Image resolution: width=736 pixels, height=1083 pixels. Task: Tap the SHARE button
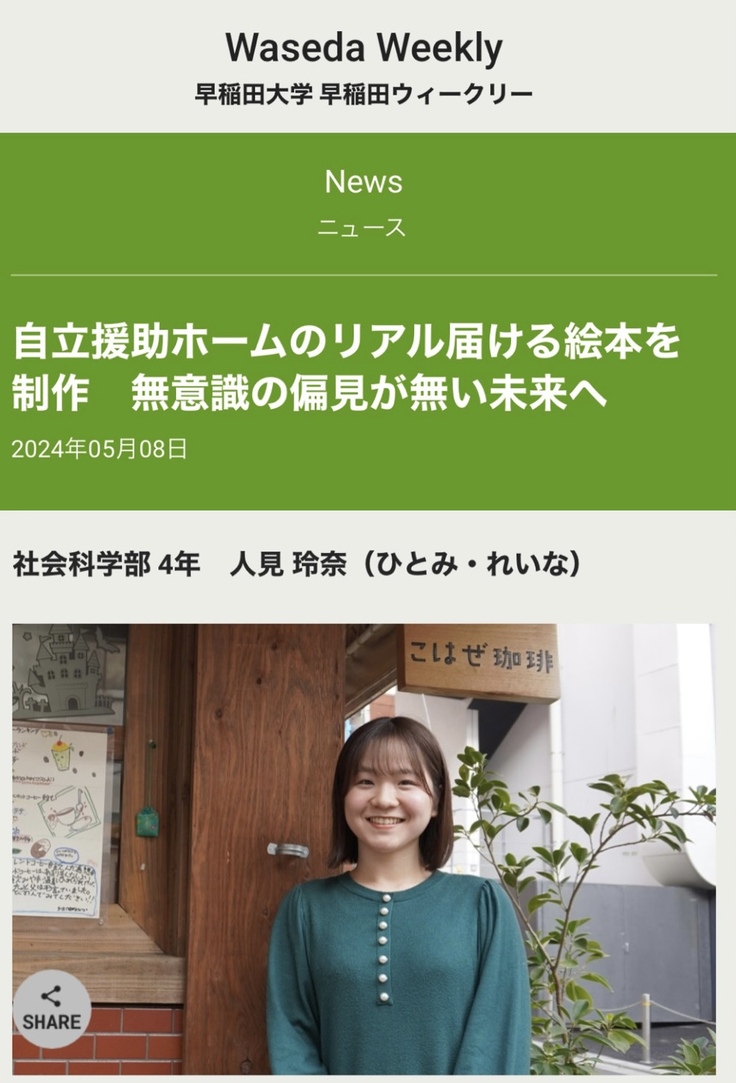click(x=52, y=1008)
